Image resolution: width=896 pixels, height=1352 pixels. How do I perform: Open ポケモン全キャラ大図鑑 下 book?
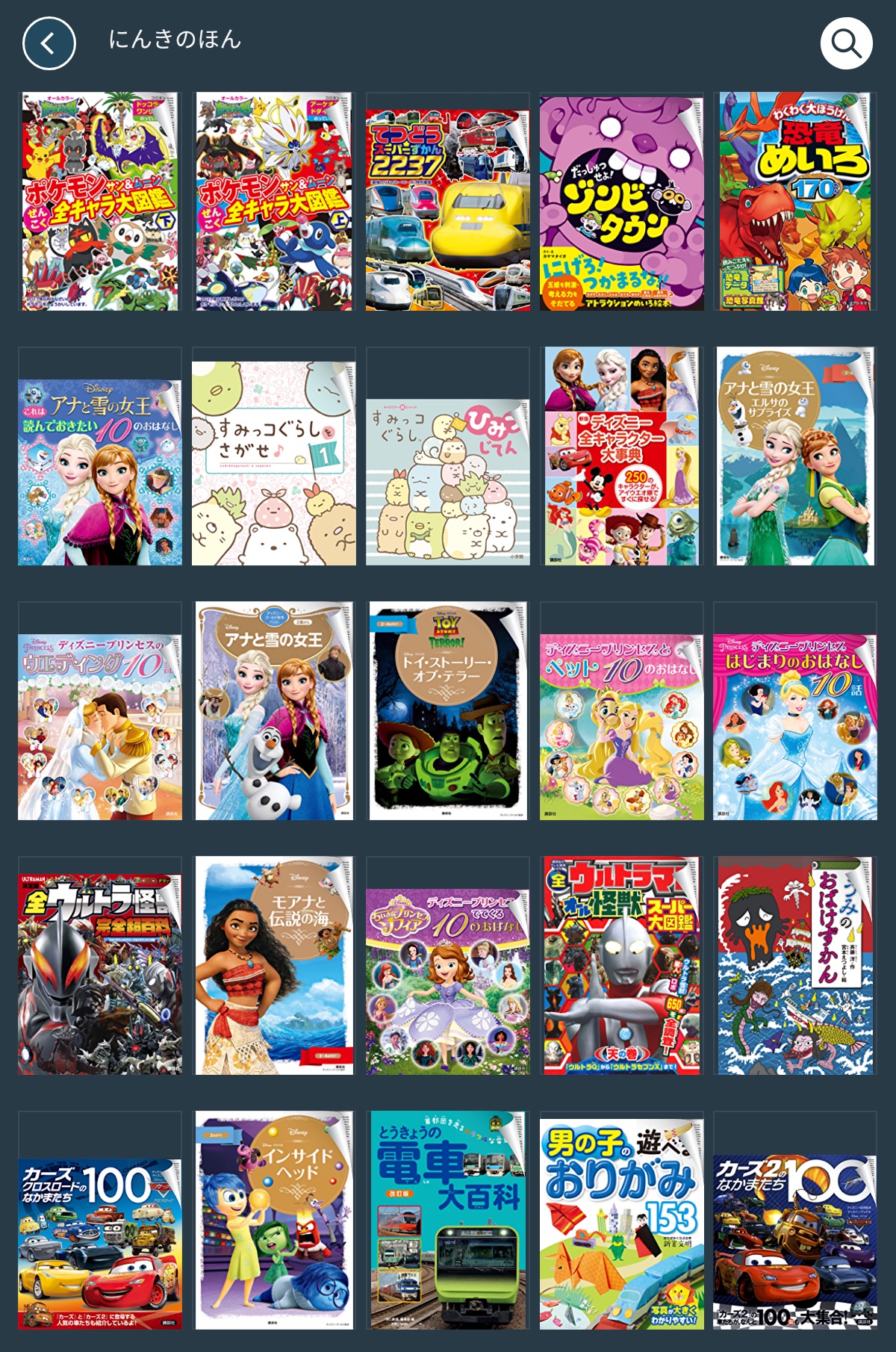pyautogui.click(x=100, y=202)
